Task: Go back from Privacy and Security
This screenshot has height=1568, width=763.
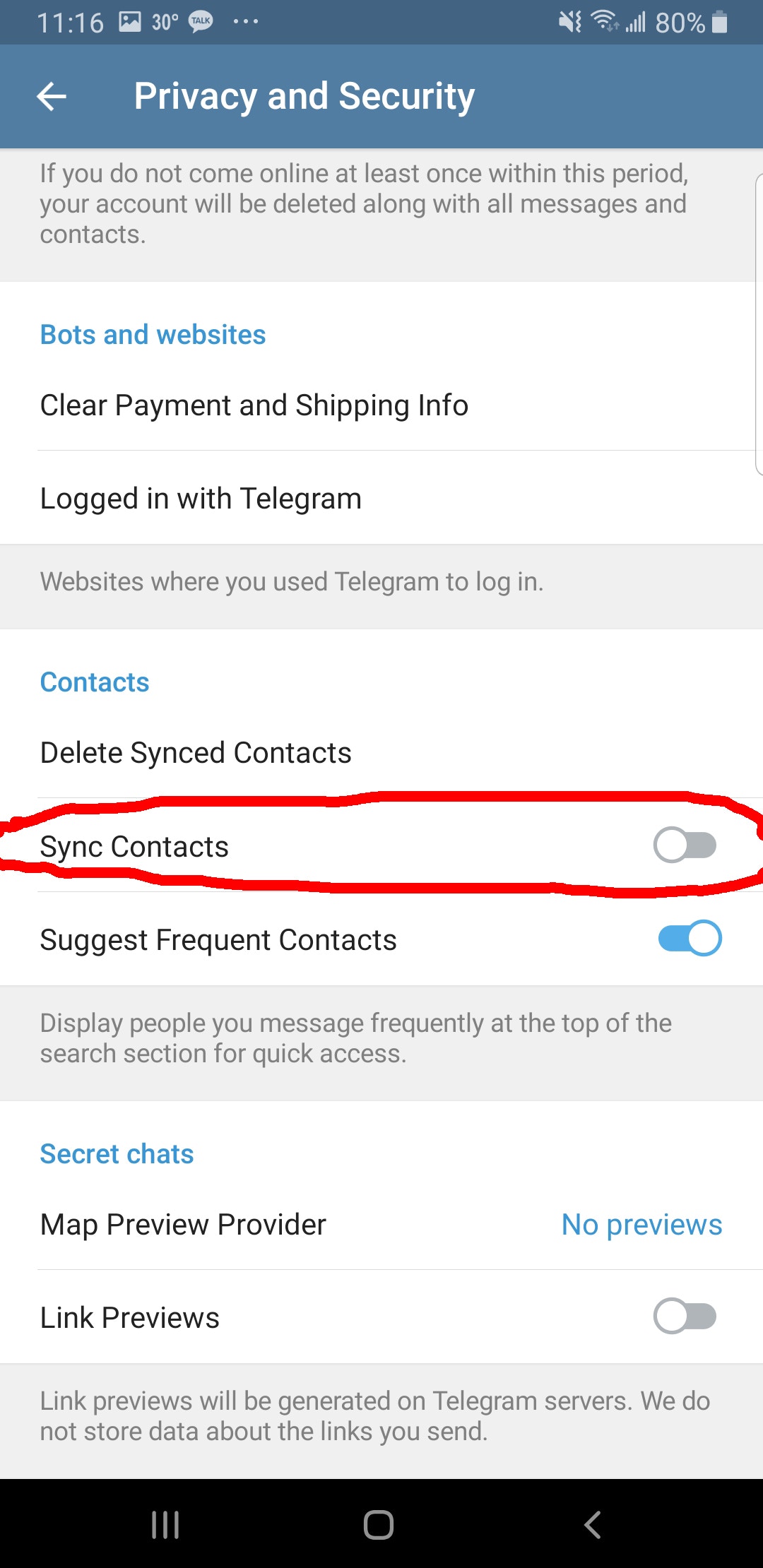Action: (52, 97)
